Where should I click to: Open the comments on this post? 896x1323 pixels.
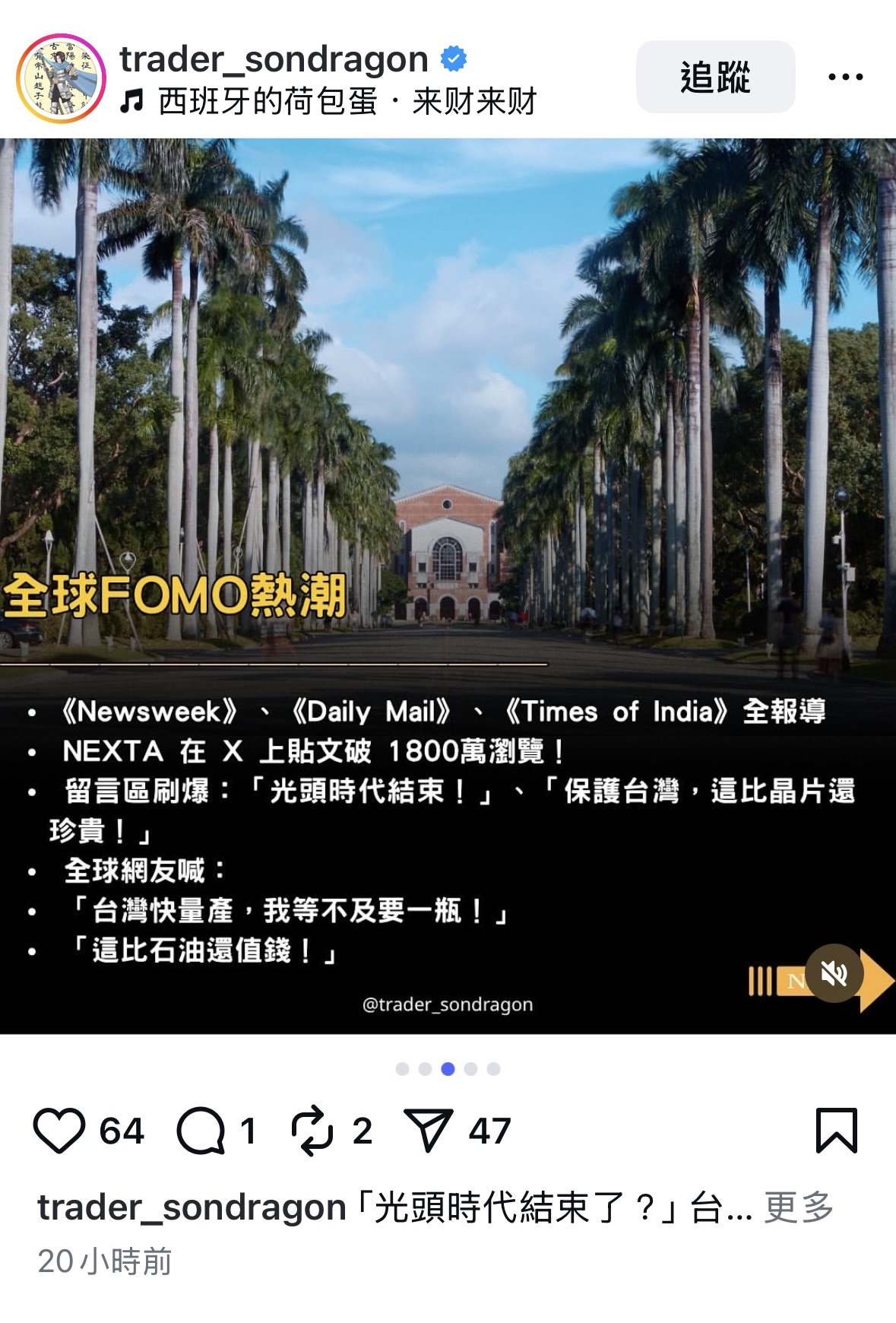click(201, 1131)
